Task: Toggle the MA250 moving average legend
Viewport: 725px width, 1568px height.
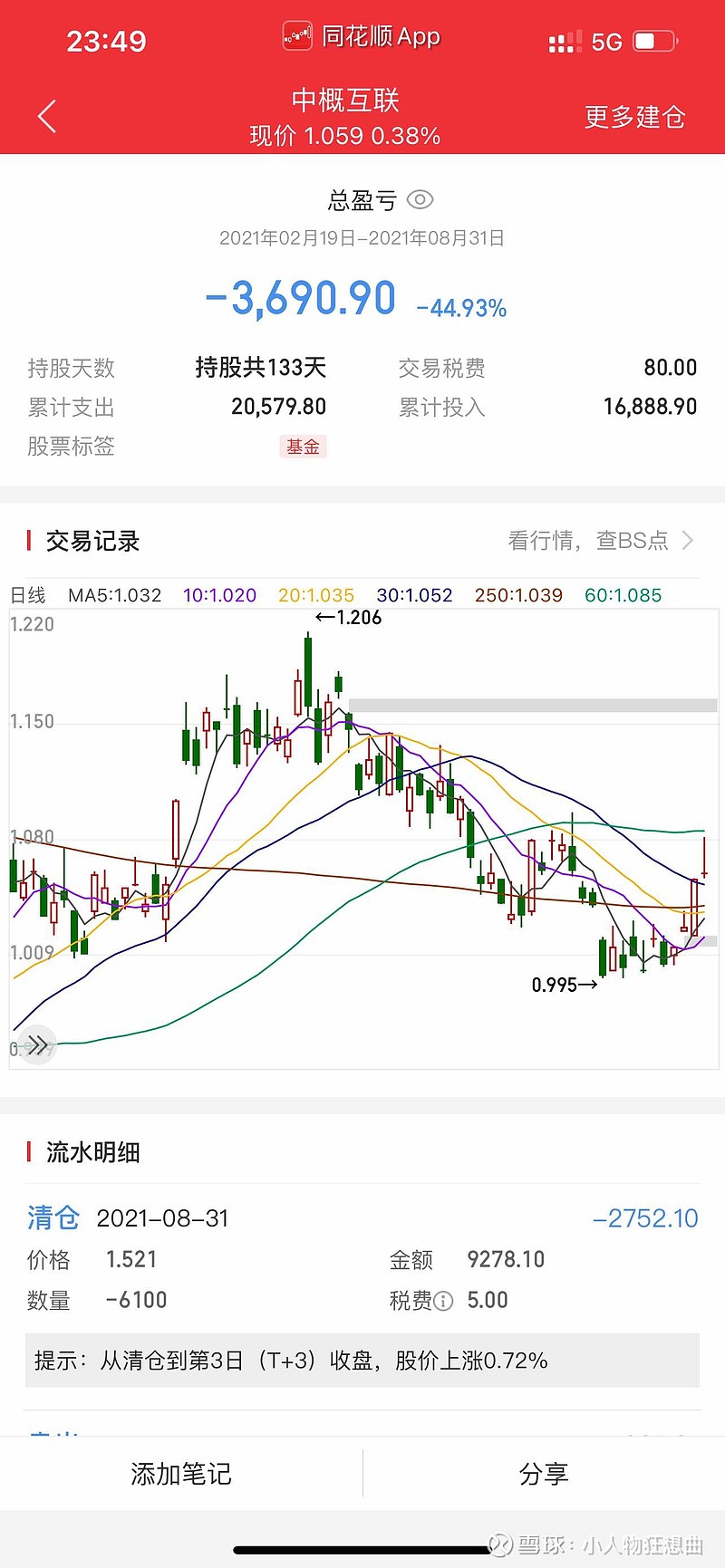Action: [518, 595]
